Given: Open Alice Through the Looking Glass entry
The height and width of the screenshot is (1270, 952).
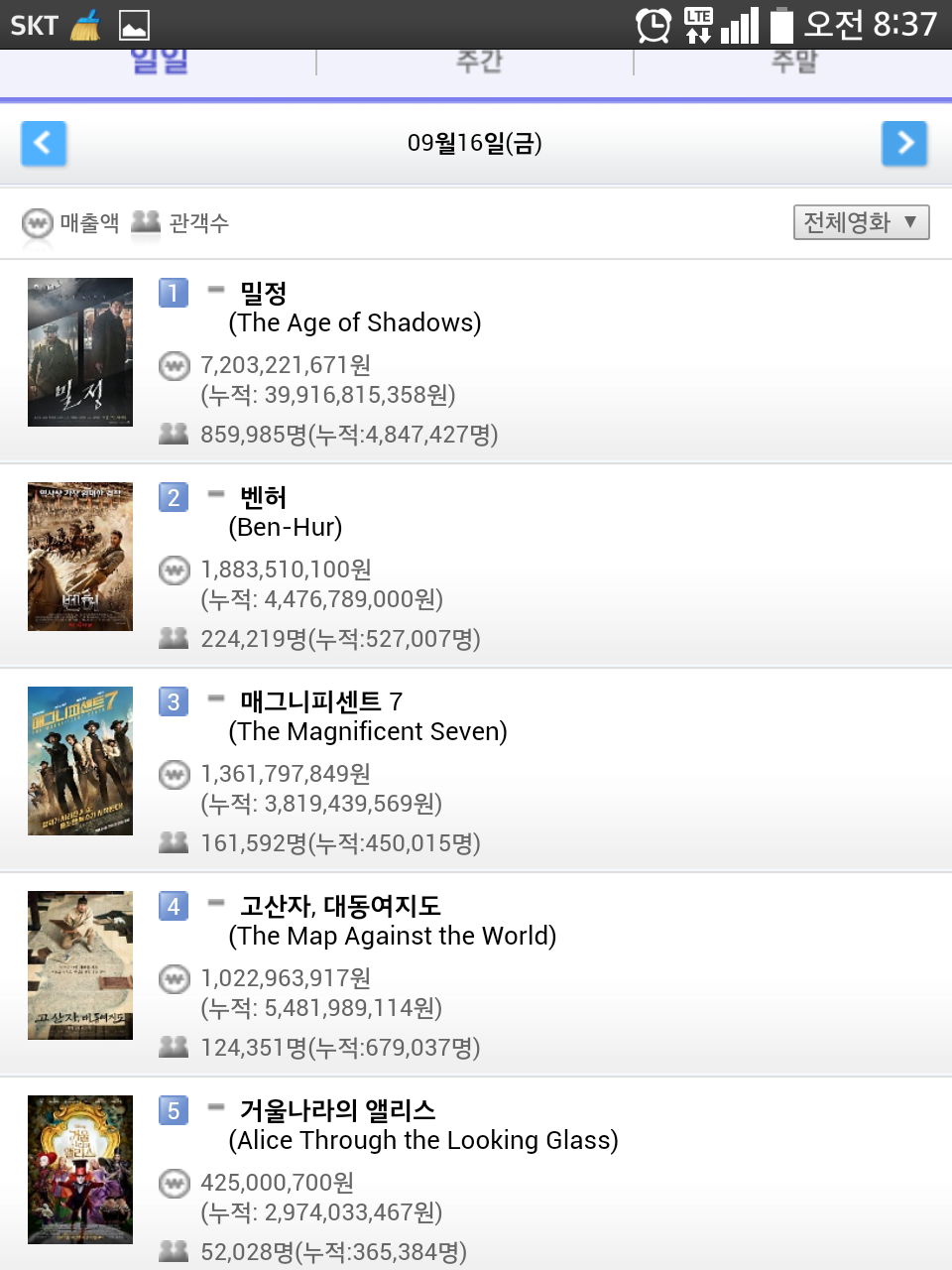Looking at the screenshot, I should pos(476,1174).
